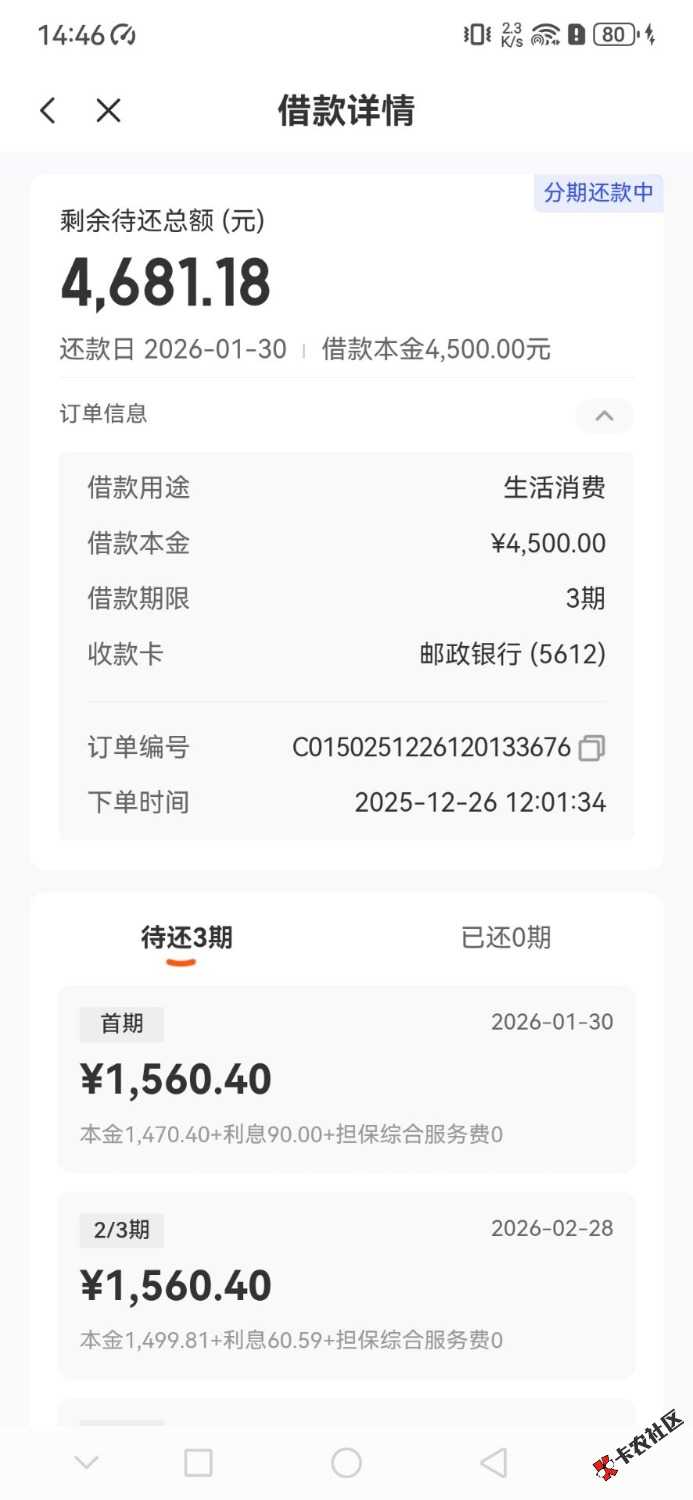Copy the 订单编号 order number

pyautogui.click(x=592, y=748)
